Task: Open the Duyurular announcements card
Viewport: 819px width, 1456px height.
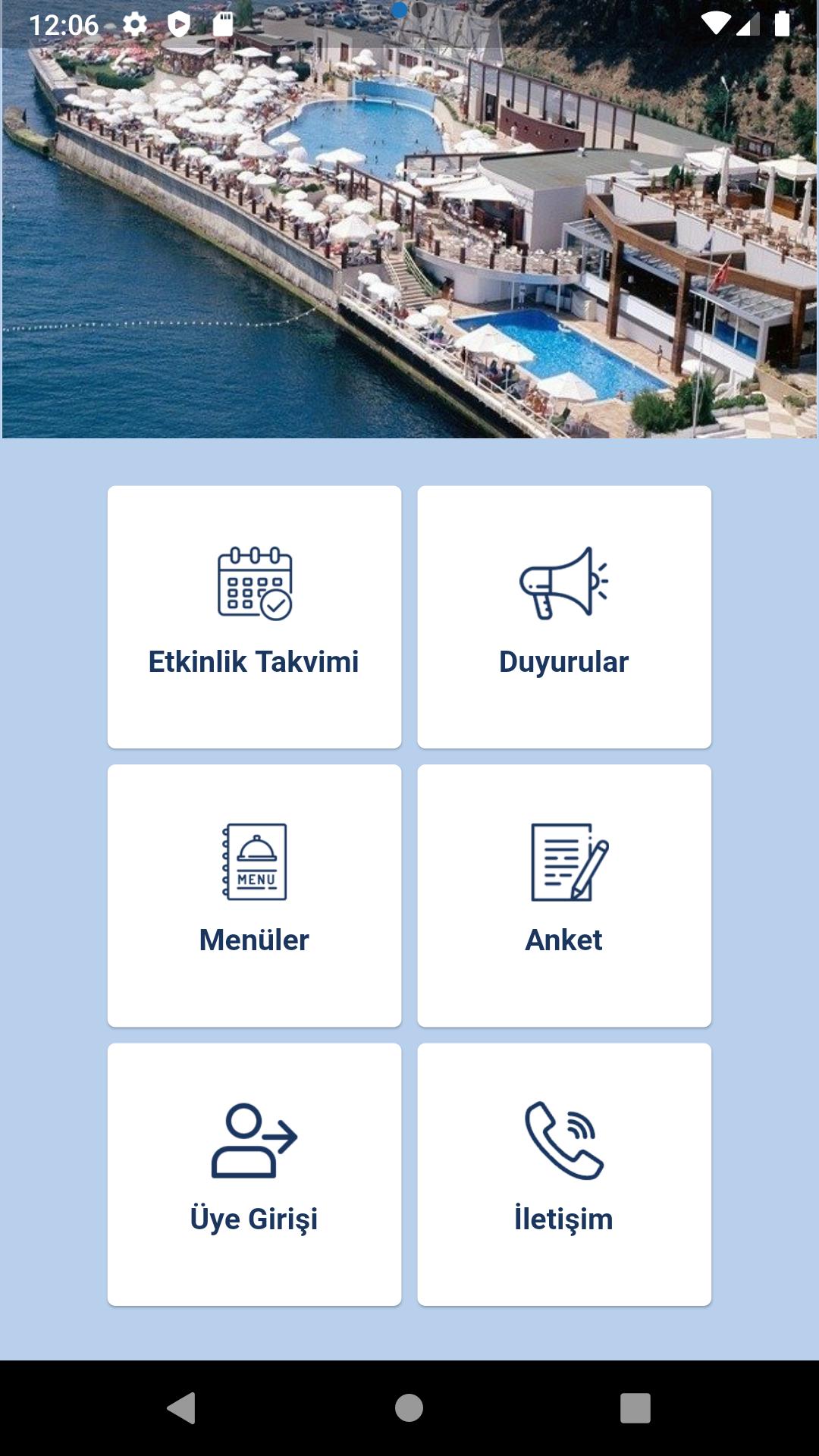Action: (x=564, y=617)
